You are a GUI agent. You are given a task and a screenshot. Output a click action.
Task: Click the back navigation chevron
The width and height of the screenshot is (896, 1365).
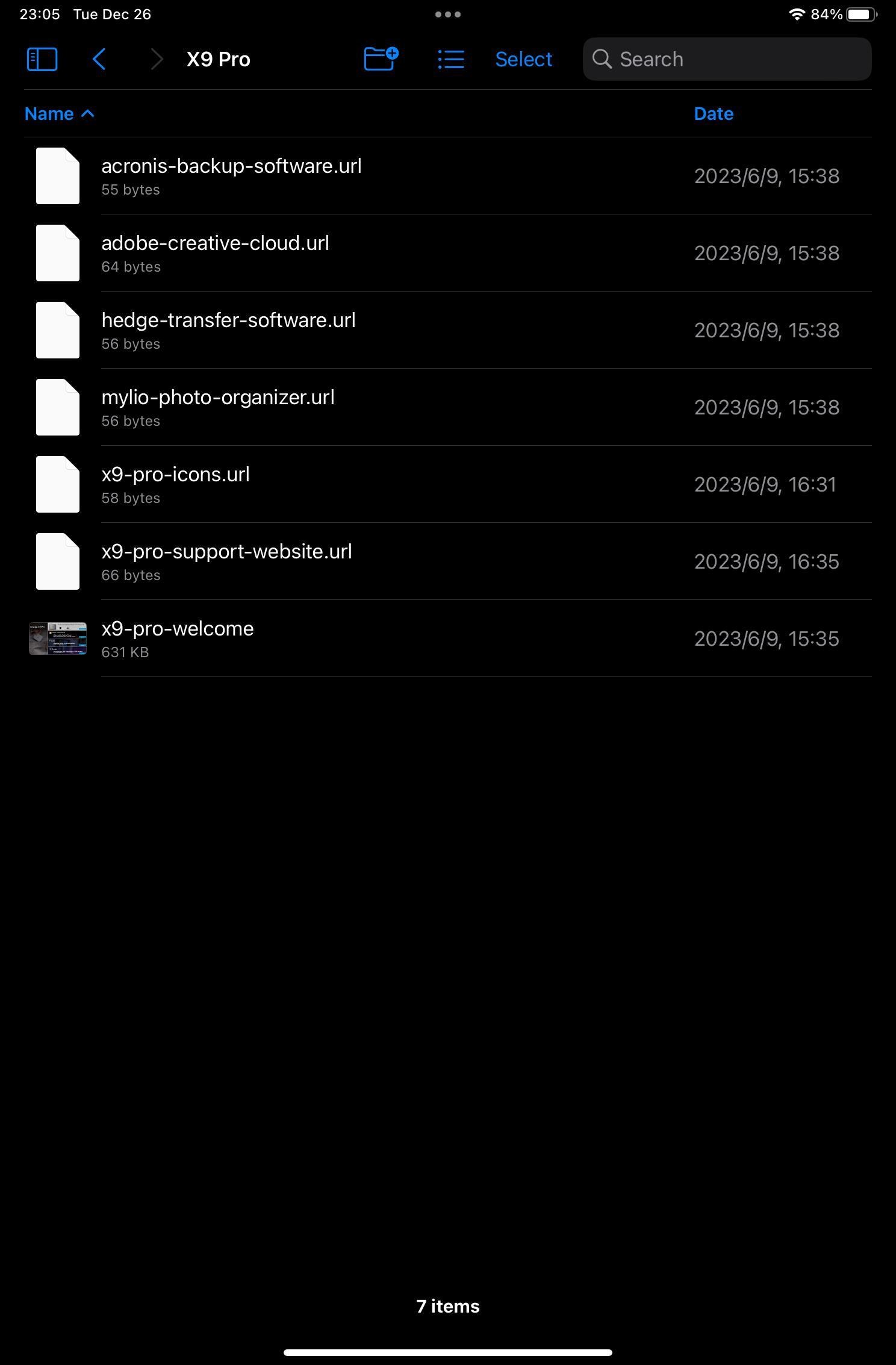pos(99,58)
